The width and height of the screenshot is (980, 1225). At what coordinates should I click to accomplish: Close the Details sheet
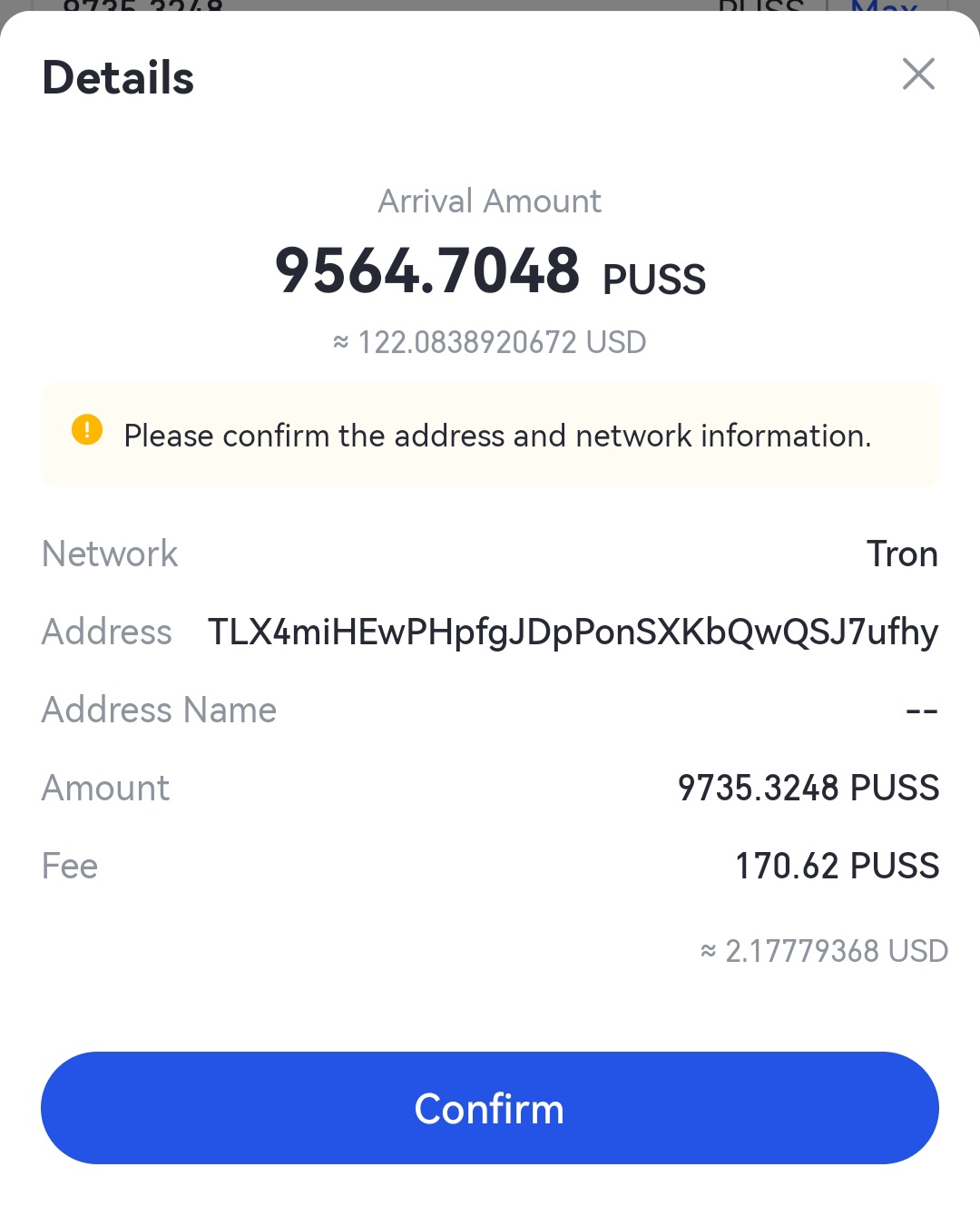[x=918, y=74]
